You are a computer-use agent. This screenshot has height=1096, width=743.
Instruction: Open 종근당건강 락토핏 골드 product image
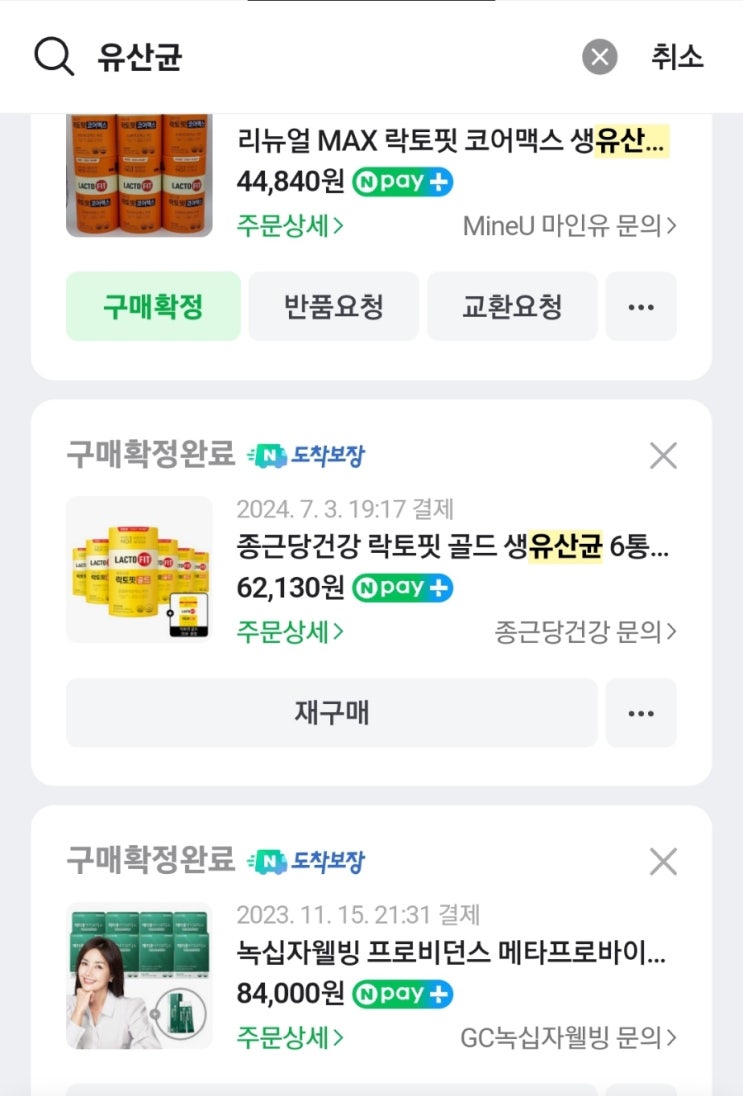click(x=139, y=569)
